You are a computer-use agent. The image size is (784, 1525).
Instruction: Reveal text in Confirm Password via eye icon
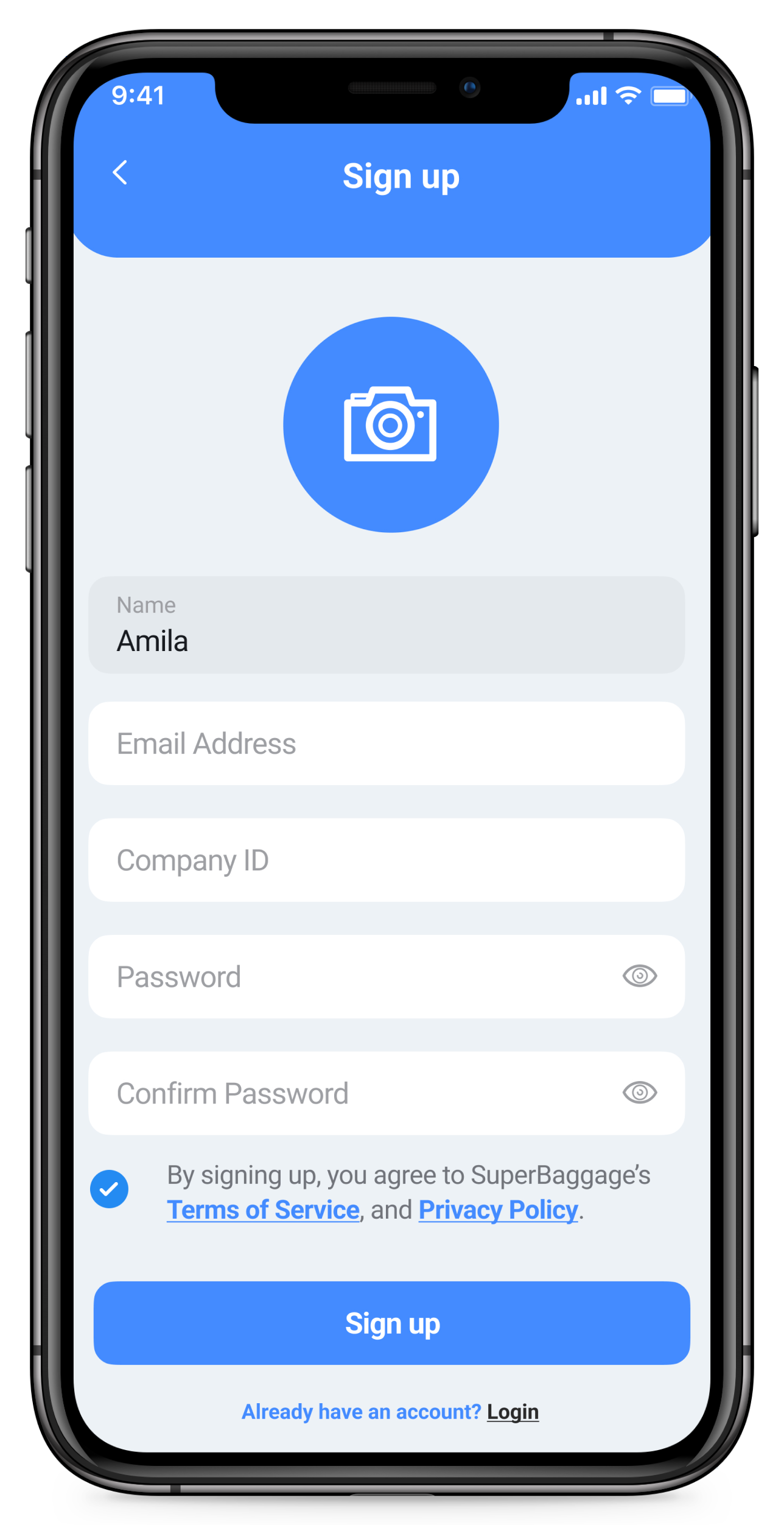(x=640, y=1093)
